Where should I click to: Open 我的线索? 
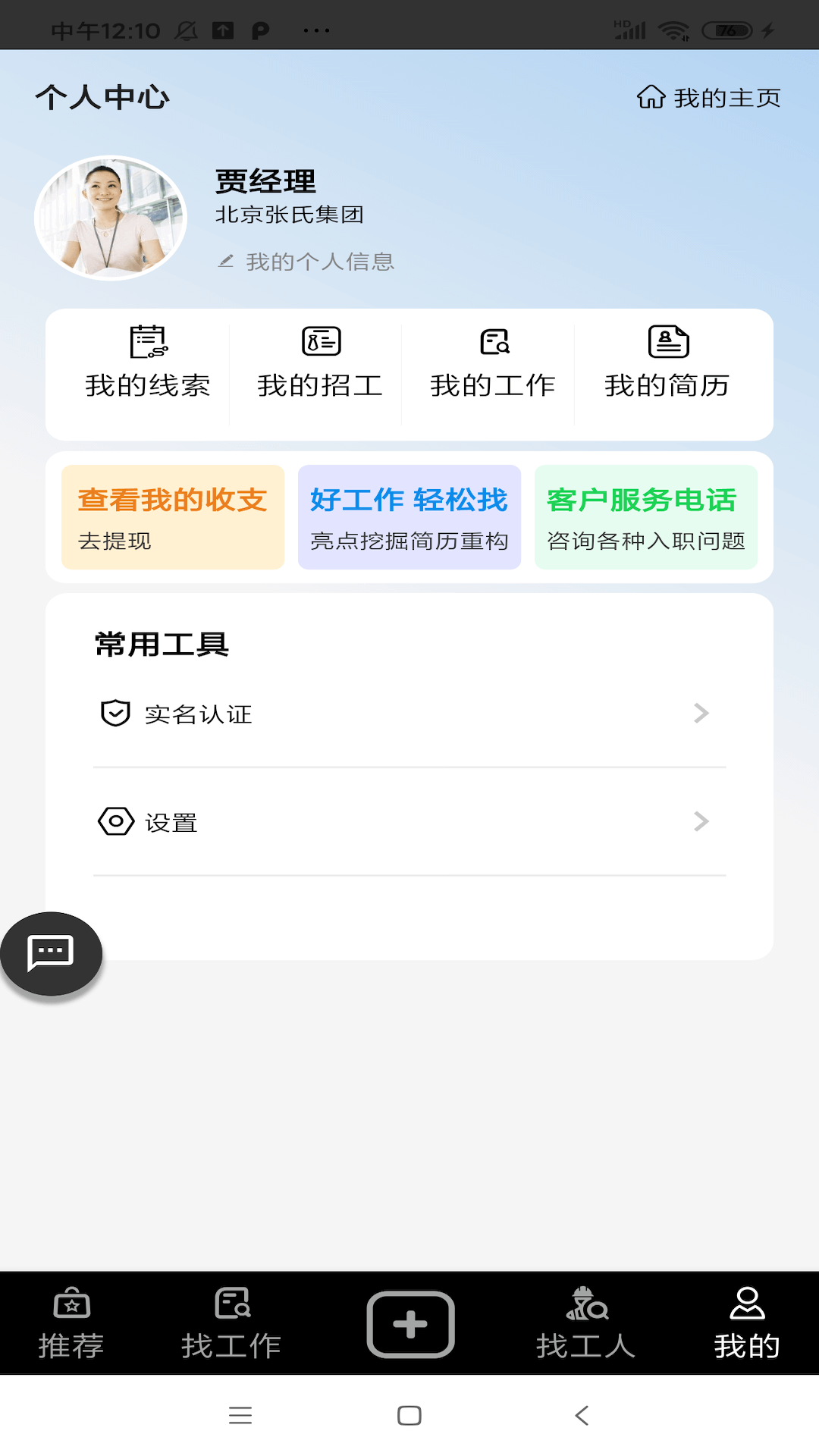pos(148,362)
